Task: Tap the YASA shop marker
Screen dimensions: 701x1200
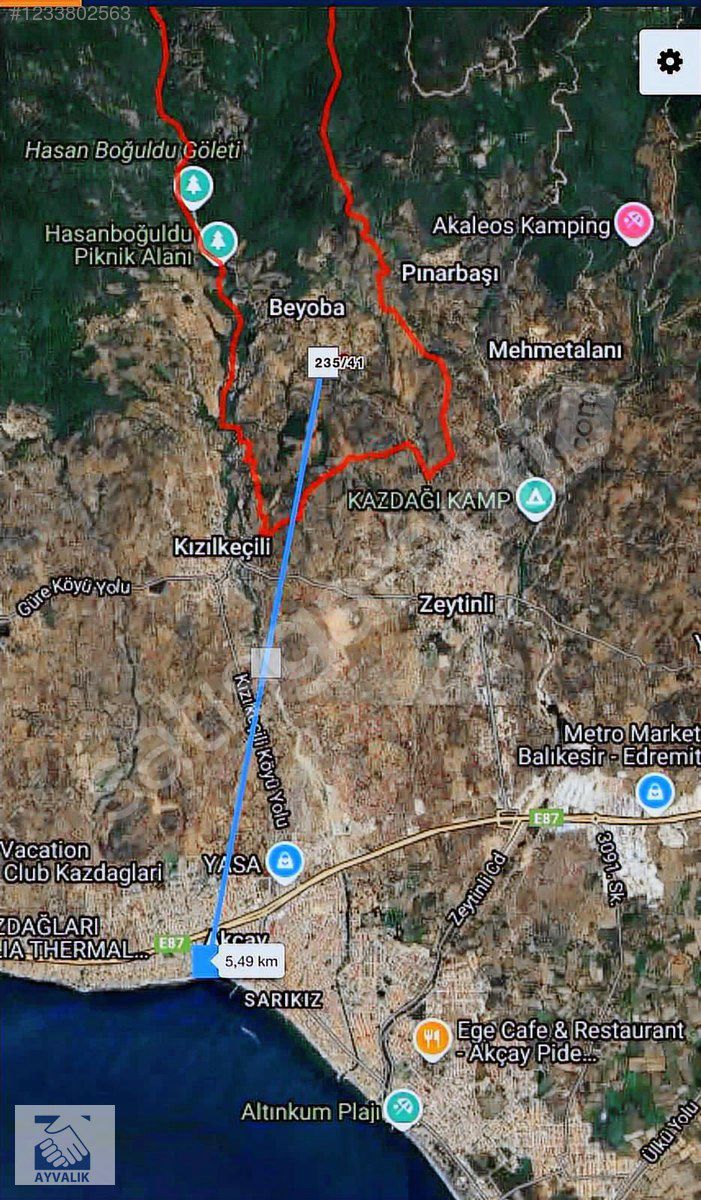Action: 285,862
